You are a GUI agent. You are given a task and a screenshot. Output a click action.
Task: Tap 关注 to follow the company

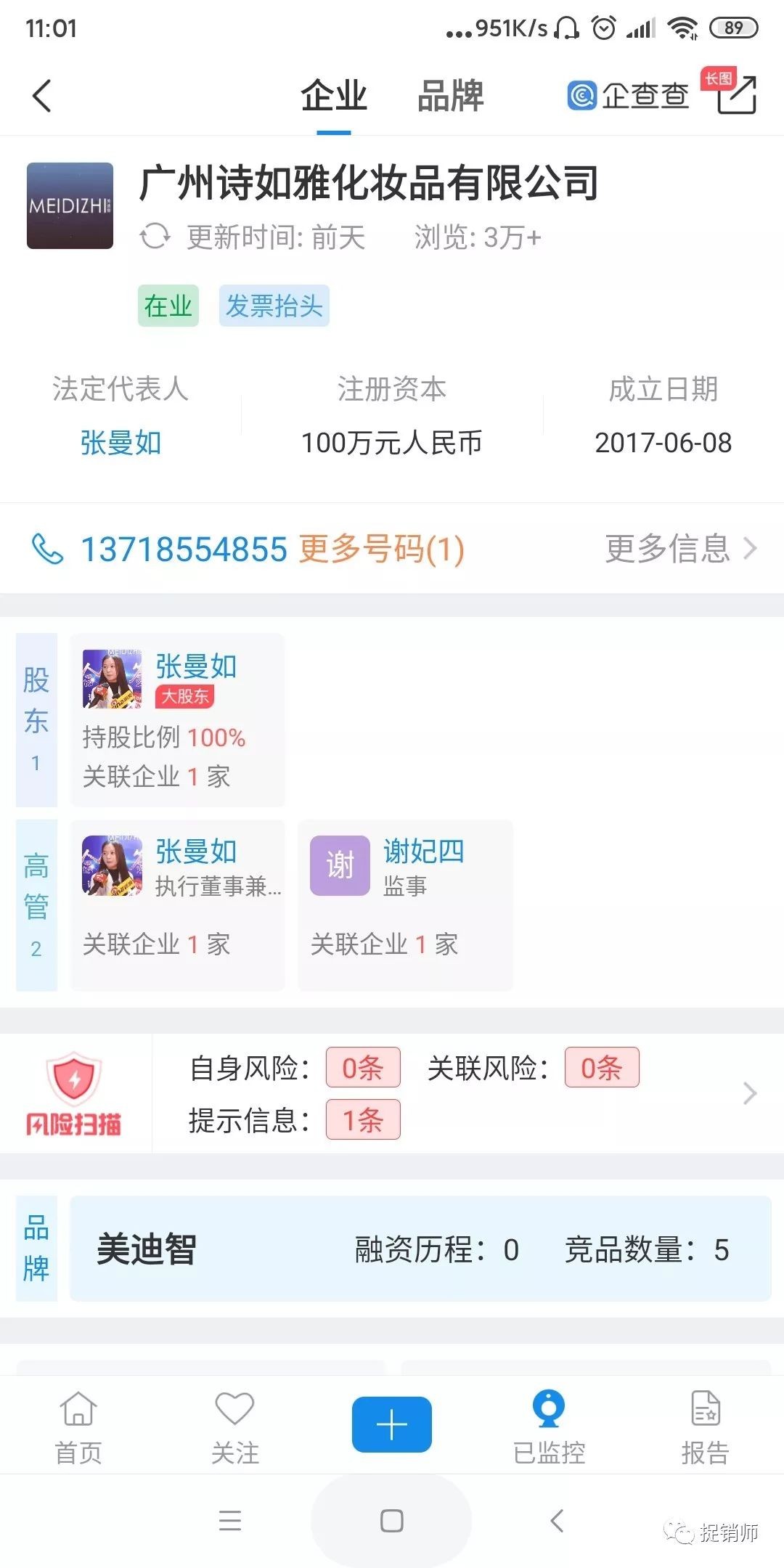pyautogui.click(x=234, y=1426)
